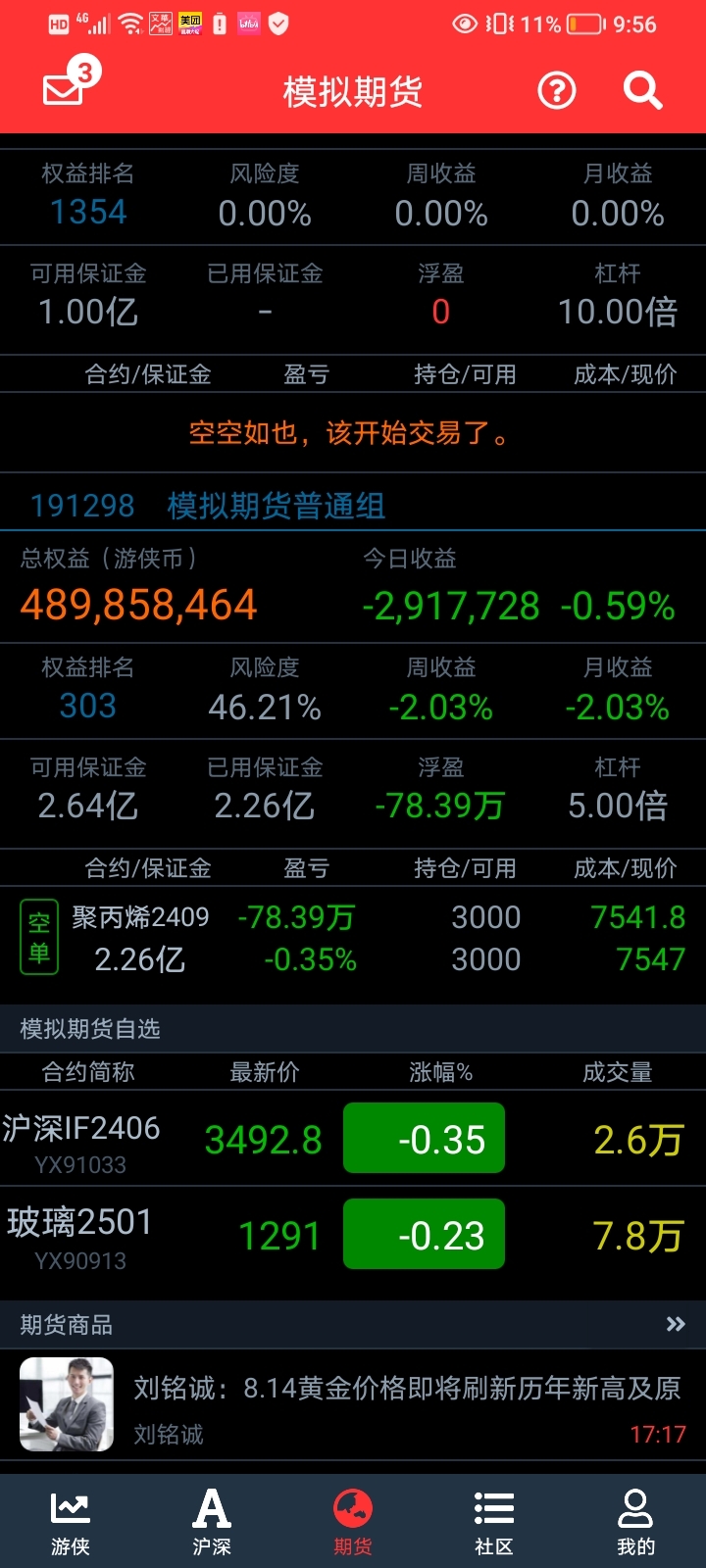Open the 聚丙烯2409 short position row
This screenshot has height=1568, width=706.
point(353,939)
